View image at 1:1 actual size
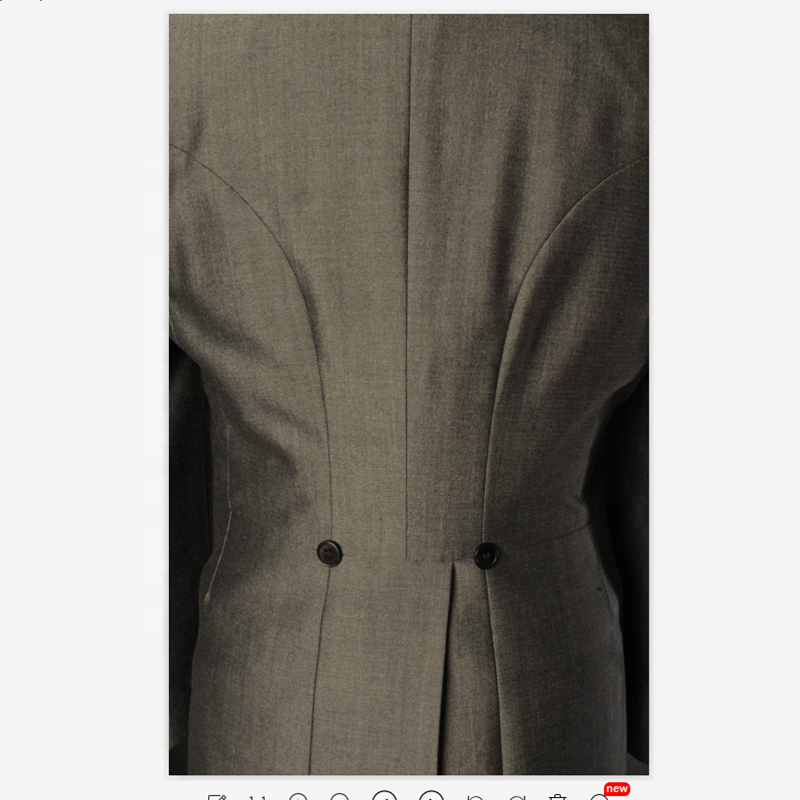800x800 pixels. pyautogui.click(x=257, y=798)
